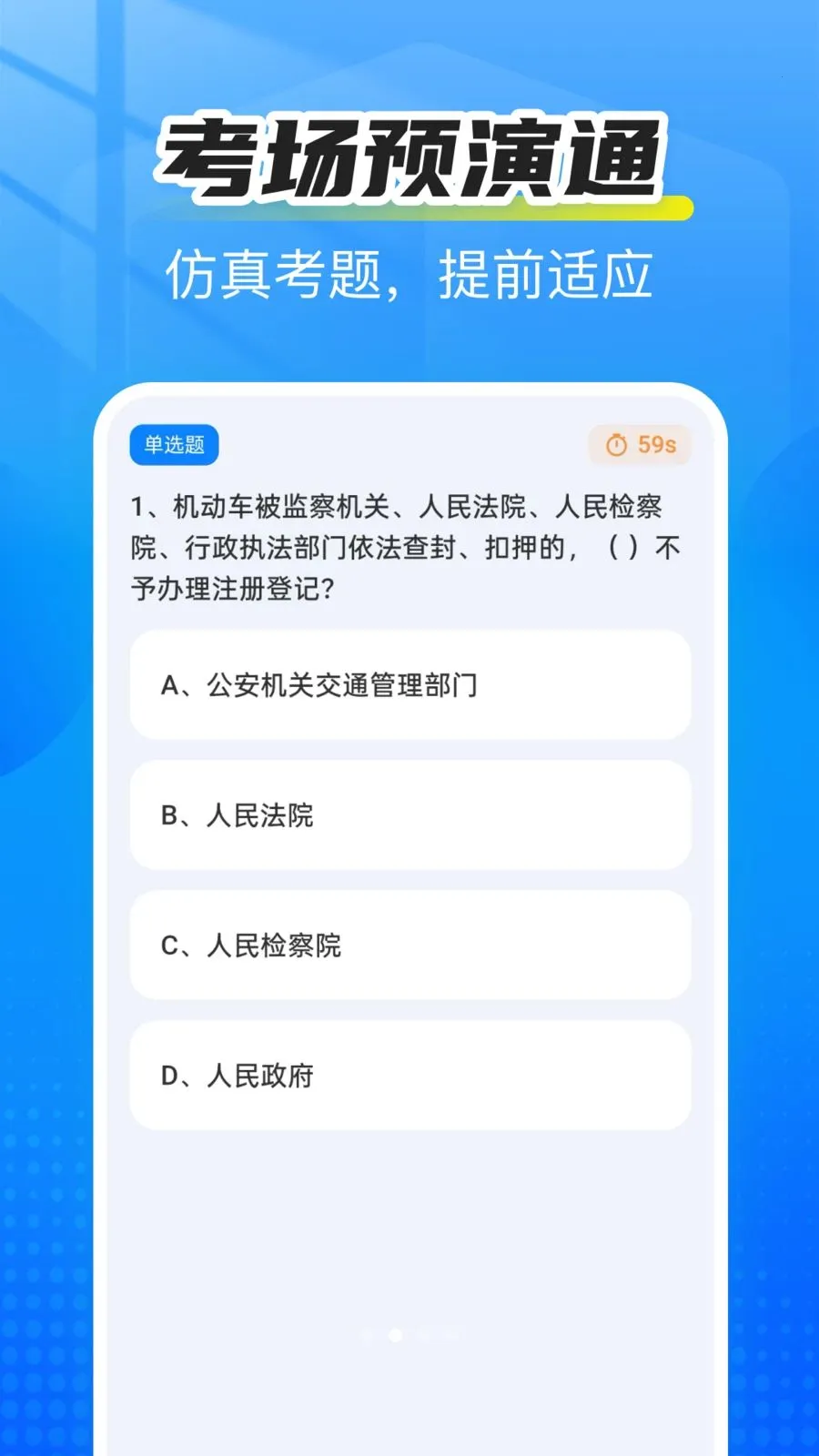Tap the highlighted second pagination dot

pyautogui.click(x=396, y=1336)
